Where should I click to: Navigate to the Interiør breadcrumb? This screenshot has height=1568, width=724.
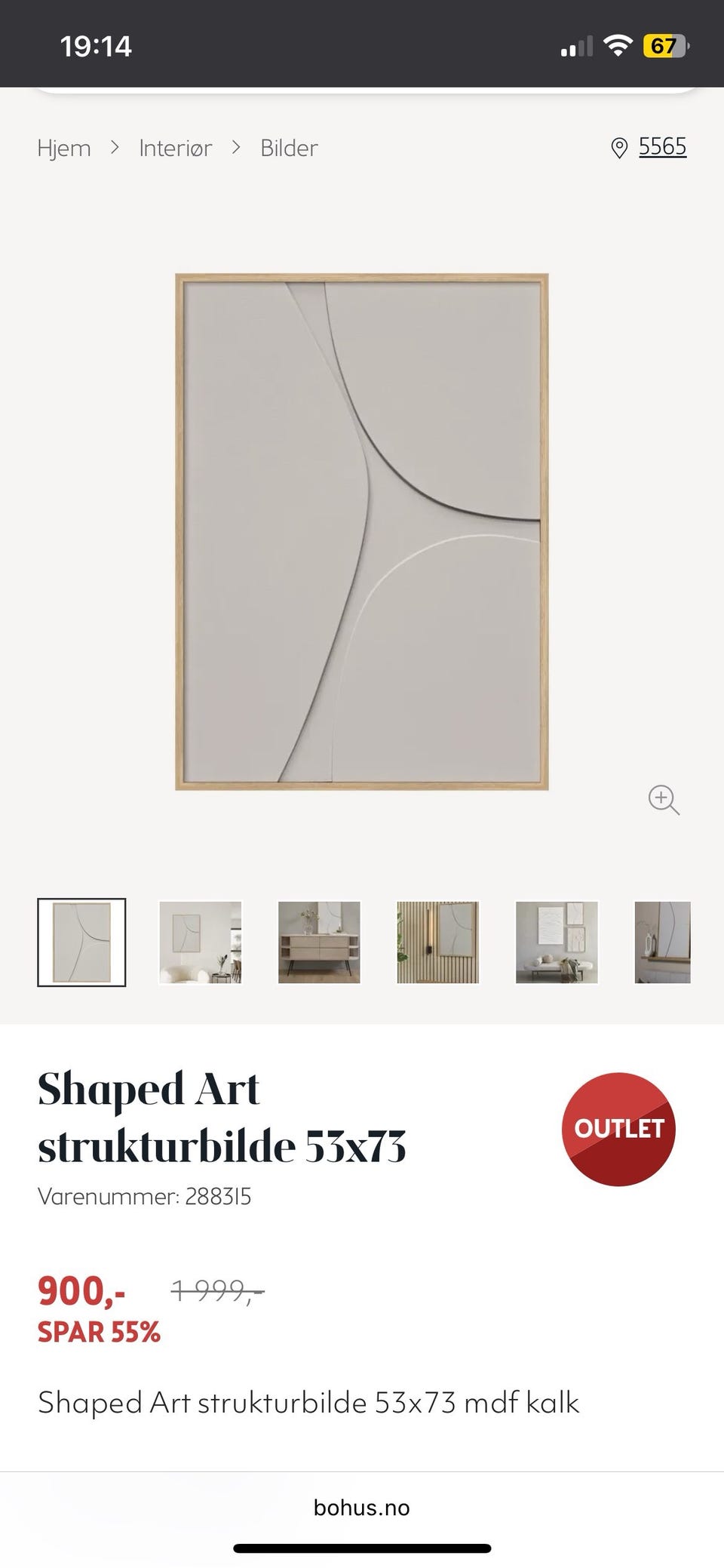175,148
